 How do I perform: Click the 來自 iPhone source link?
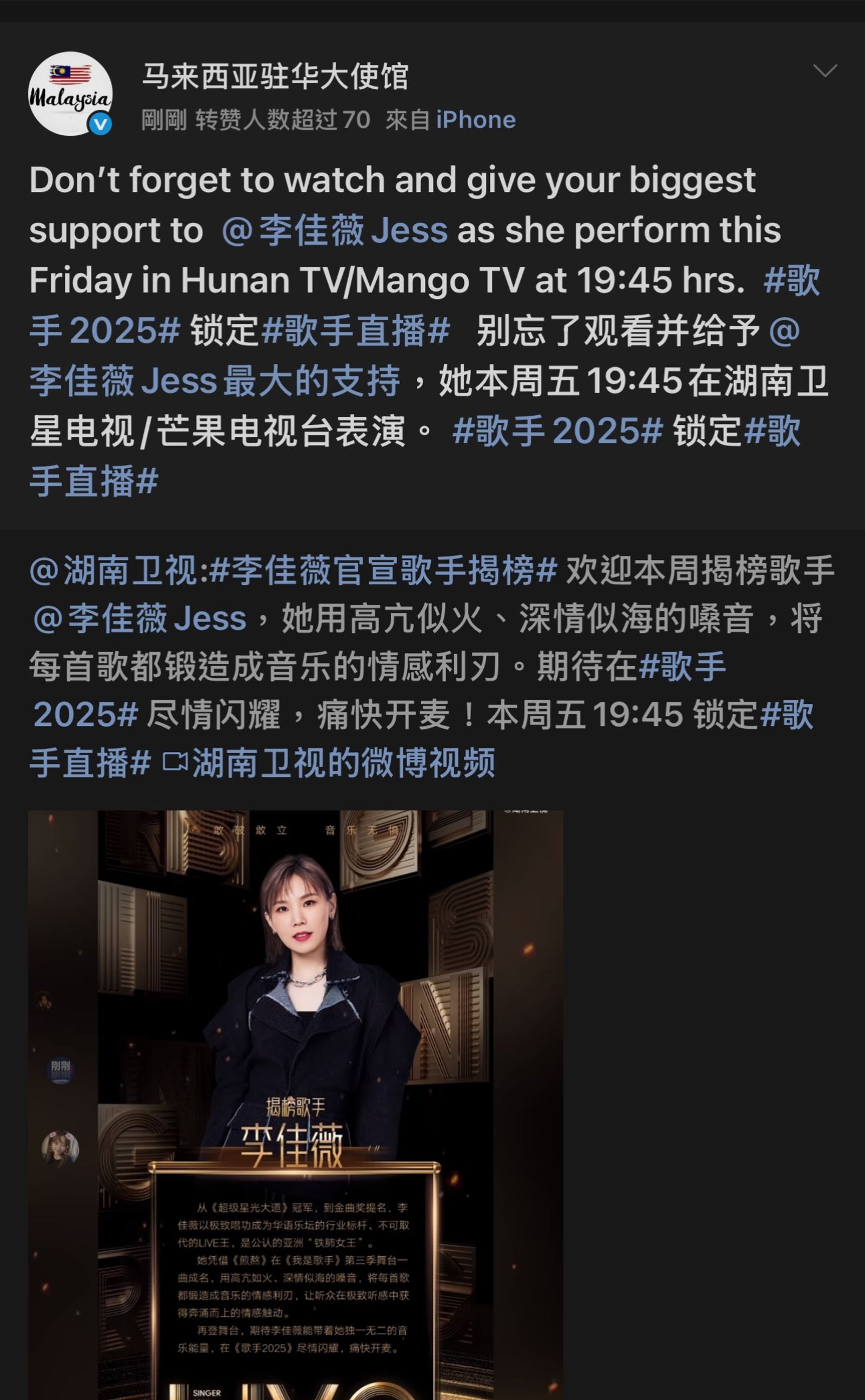click(475, 120)
